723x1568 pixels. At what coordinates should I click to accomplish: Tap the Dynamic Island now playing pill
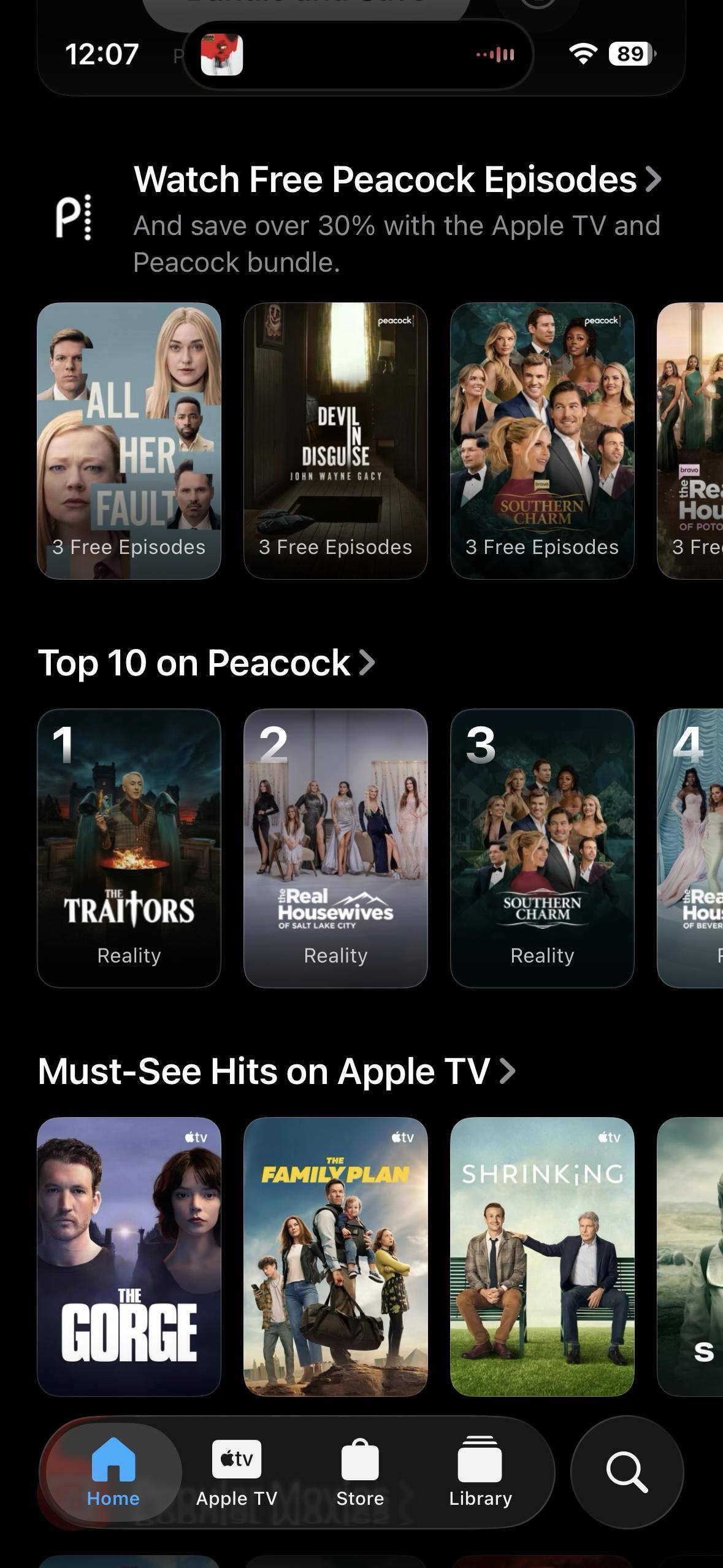pyautogui.click(x=358, y=55)
